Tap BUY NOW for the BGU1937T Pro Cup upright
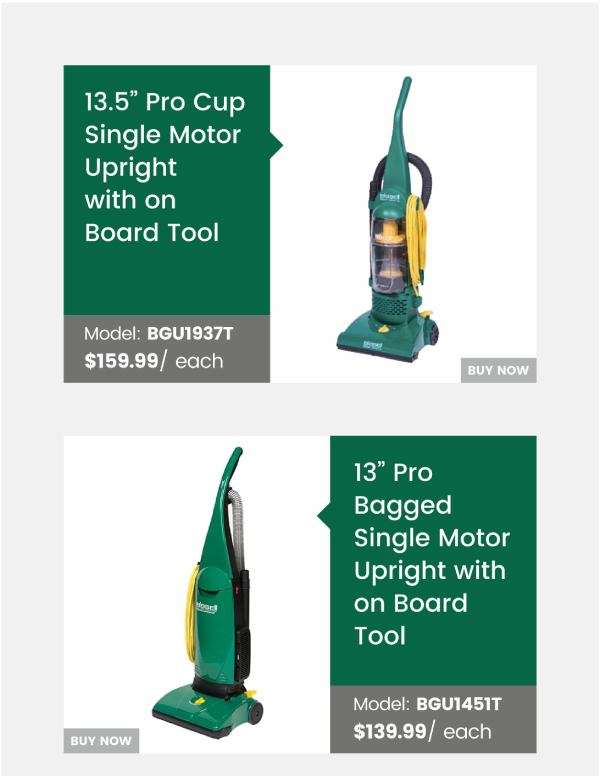This screenshot has height=776, width=600. click(x=498, y=370)
